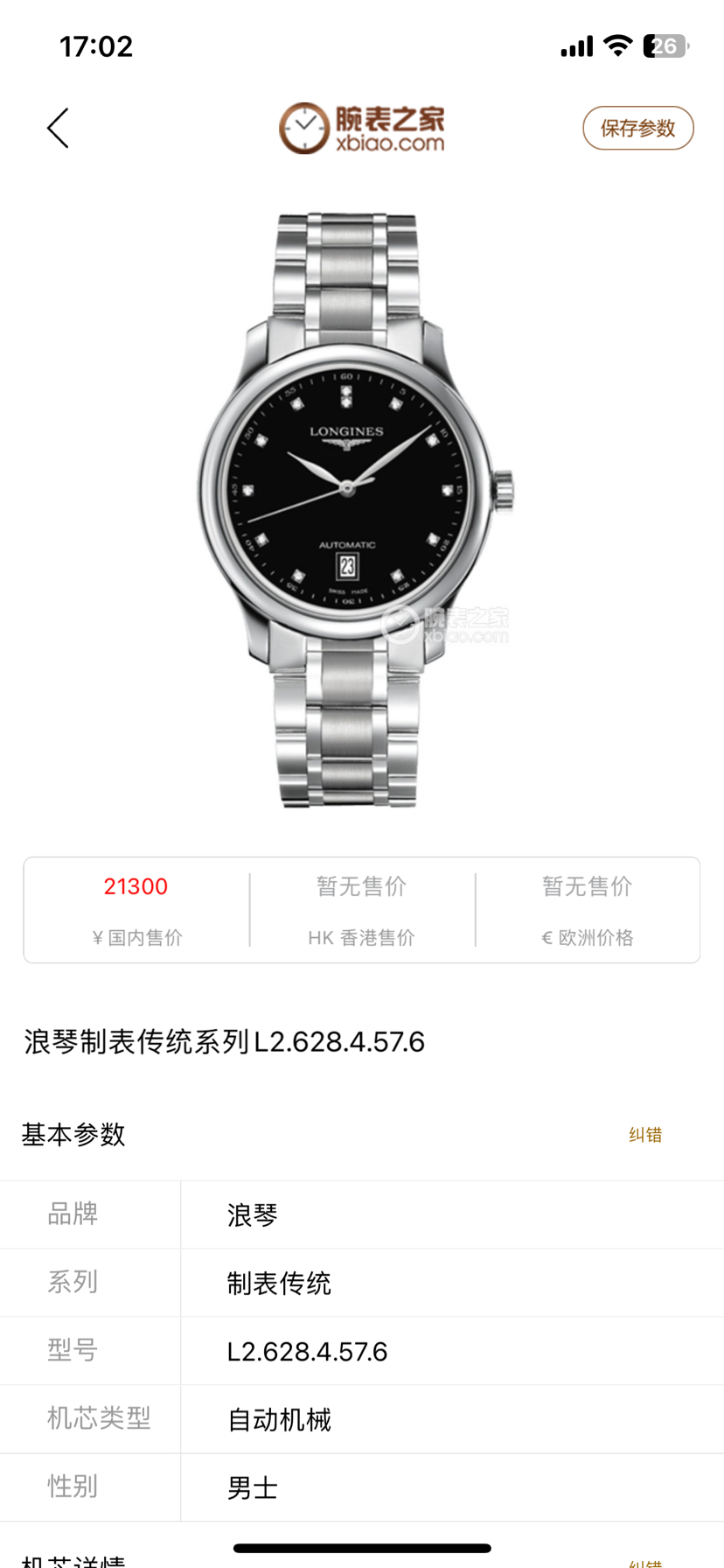Image resolution: width=724 pixels, height=1568 pixels.
Task: Open the Longines watch product image
Action: click(354, 507)
